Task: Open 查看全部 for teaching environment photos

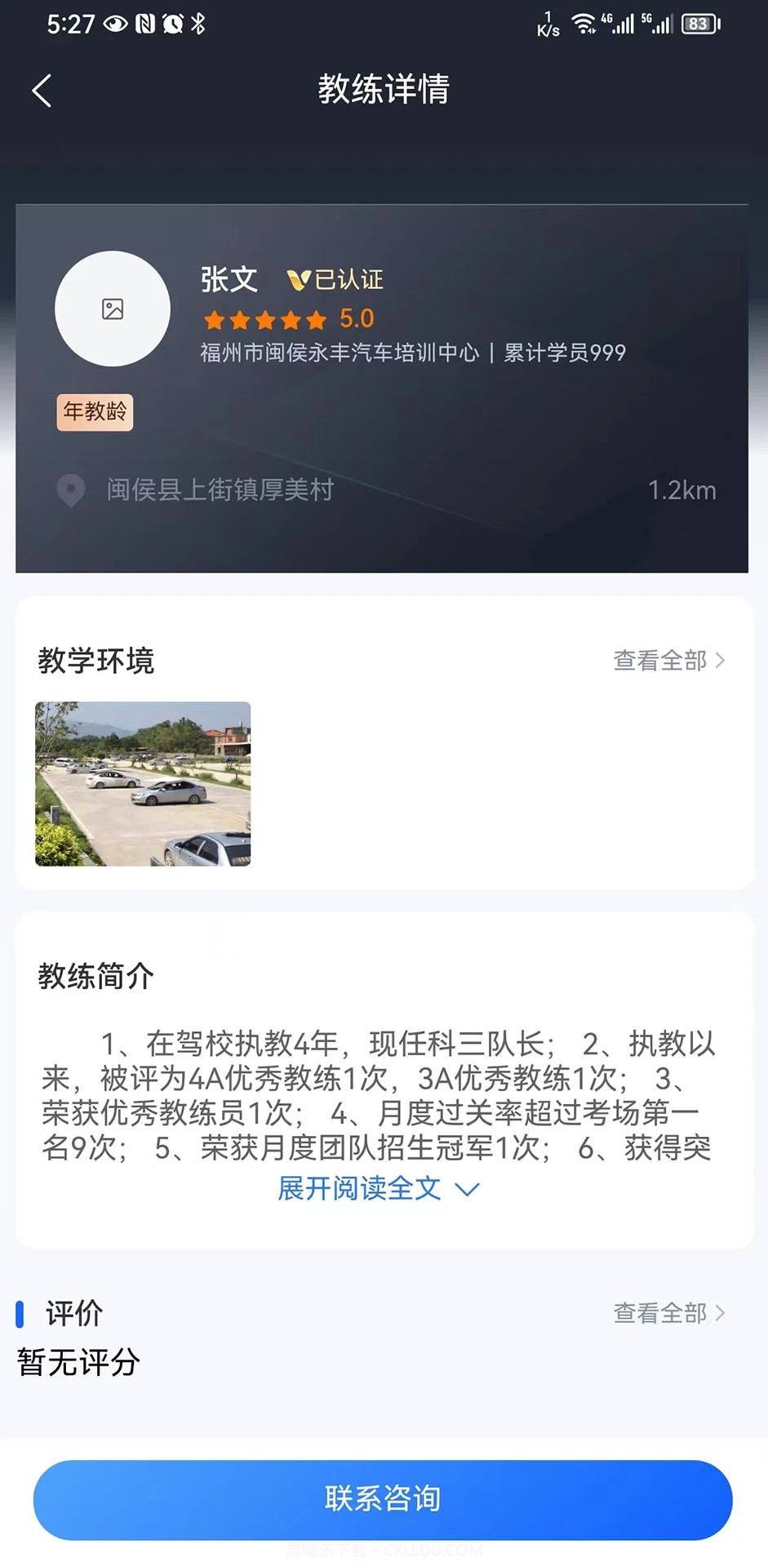Action: tap(659, 661)
